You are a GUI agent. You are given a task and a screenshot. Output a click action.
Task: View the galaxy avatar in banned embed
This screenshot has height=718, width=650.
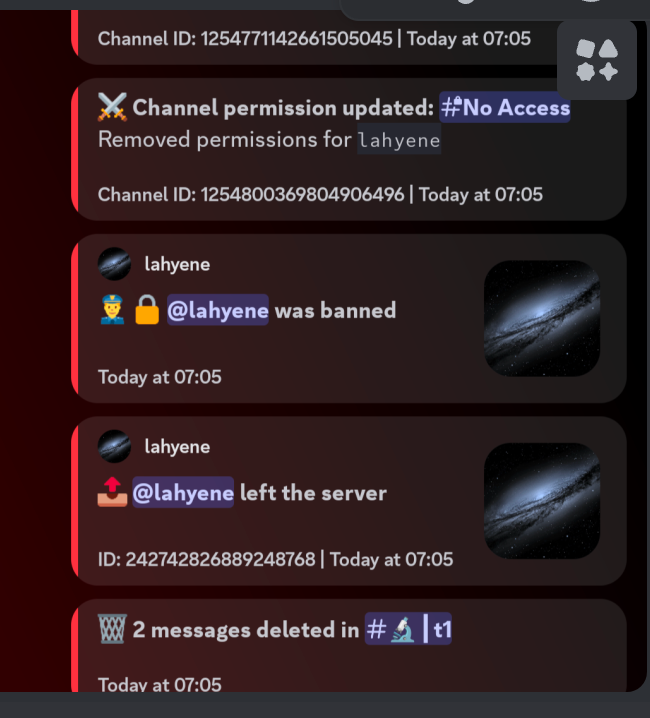[x=541, y=318]
